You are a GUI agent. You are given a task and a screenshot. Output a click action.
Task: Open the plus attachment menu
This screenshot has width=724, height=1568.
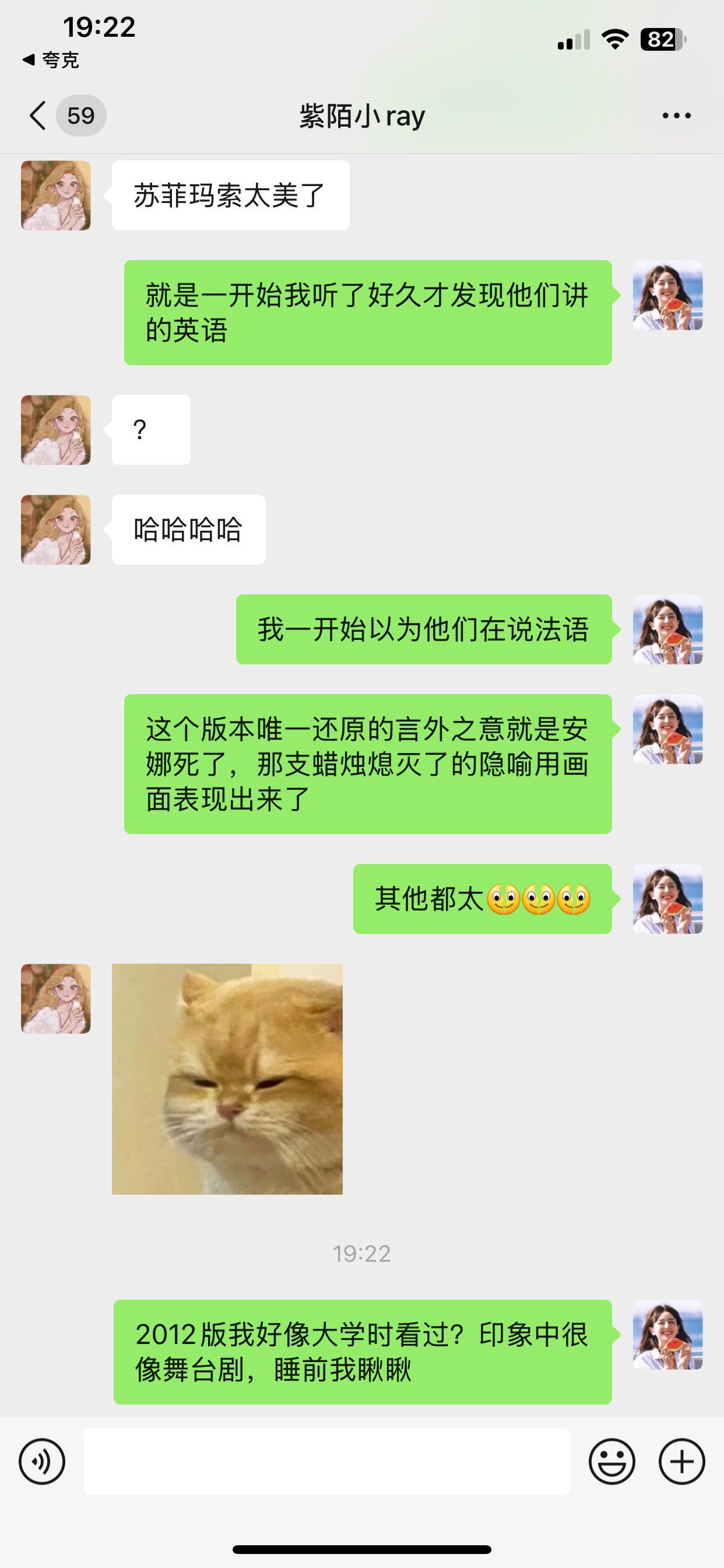click(682, 1461)
